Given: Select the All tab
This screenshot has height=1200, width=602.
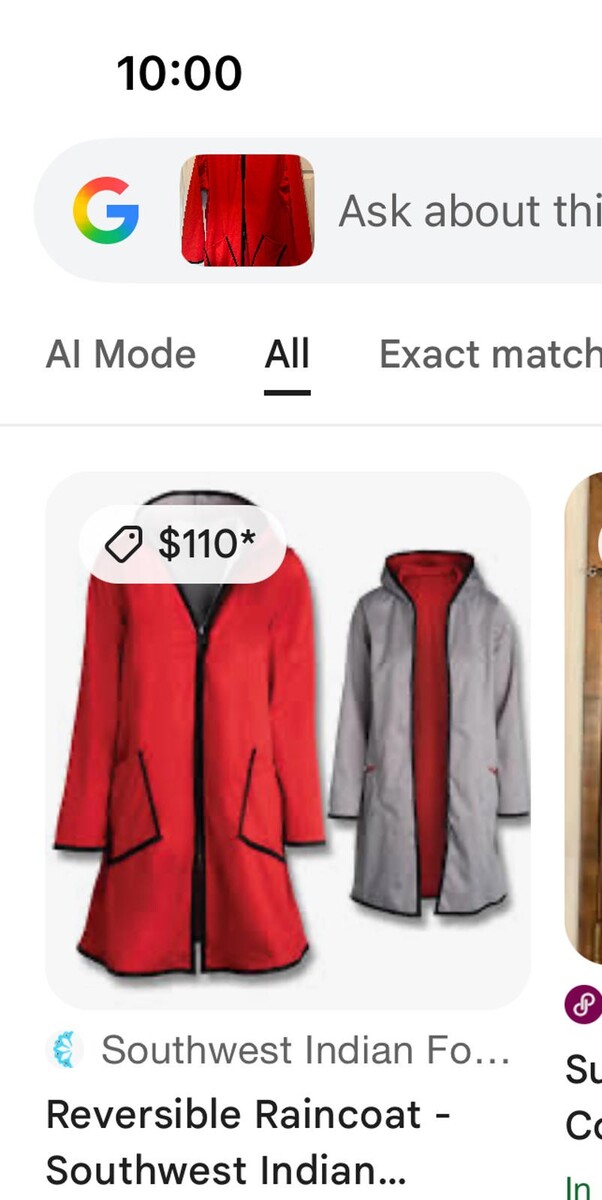Looking at the screenshot, I should coord(287,355).
